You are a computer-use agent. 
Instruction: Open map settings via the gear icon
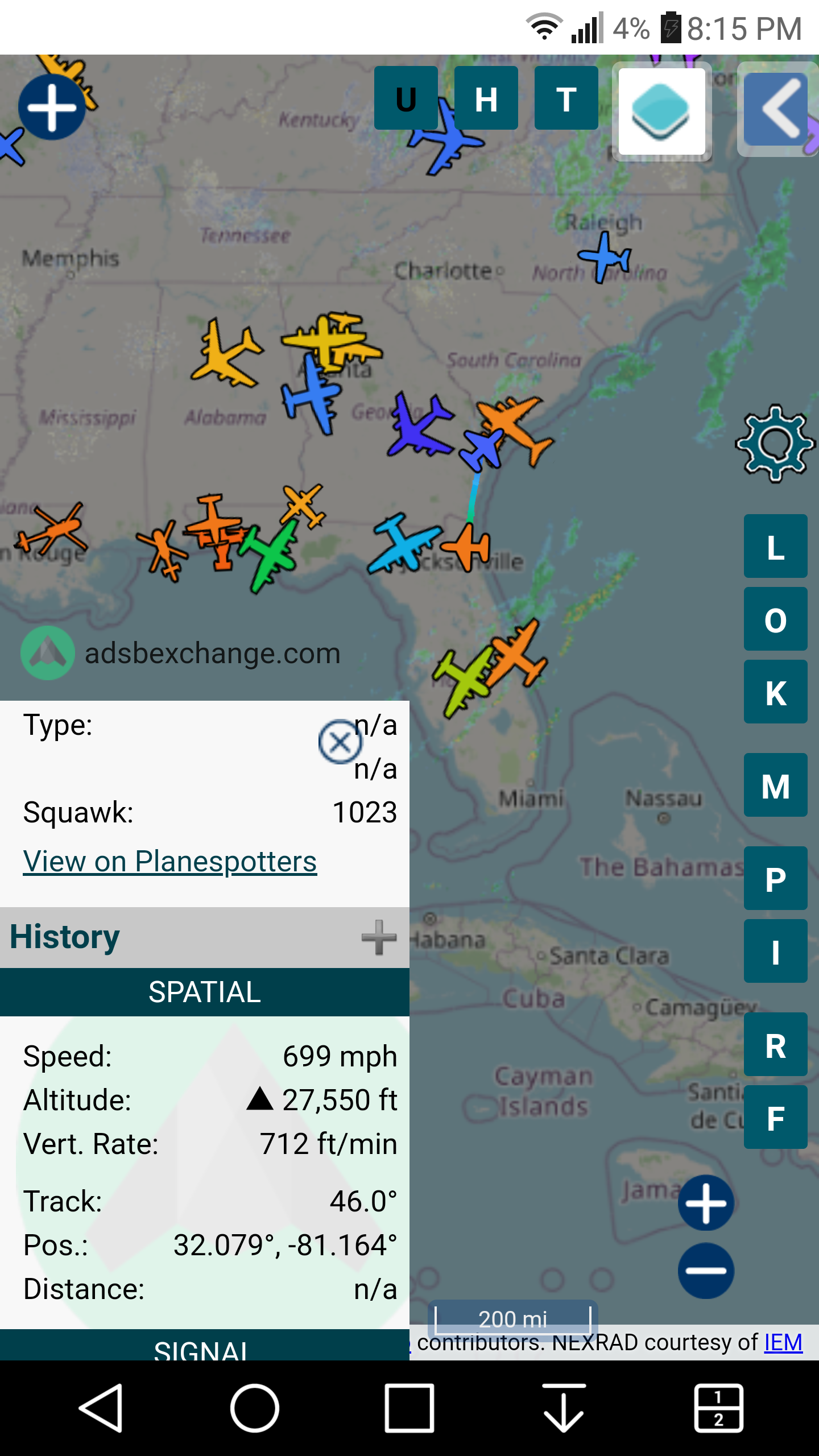[x=776, y=444]
